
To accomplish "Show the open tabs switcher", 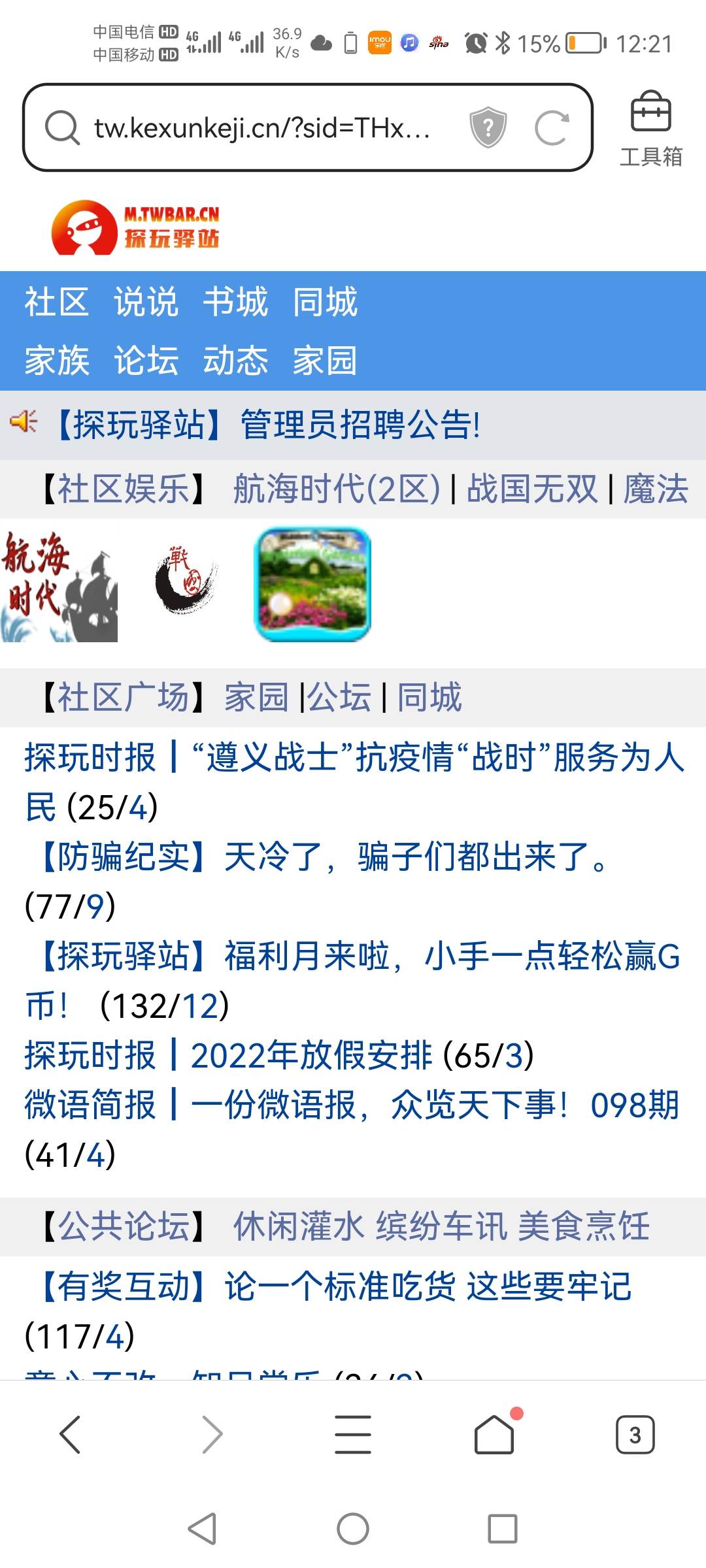I will coord(635,1435).
